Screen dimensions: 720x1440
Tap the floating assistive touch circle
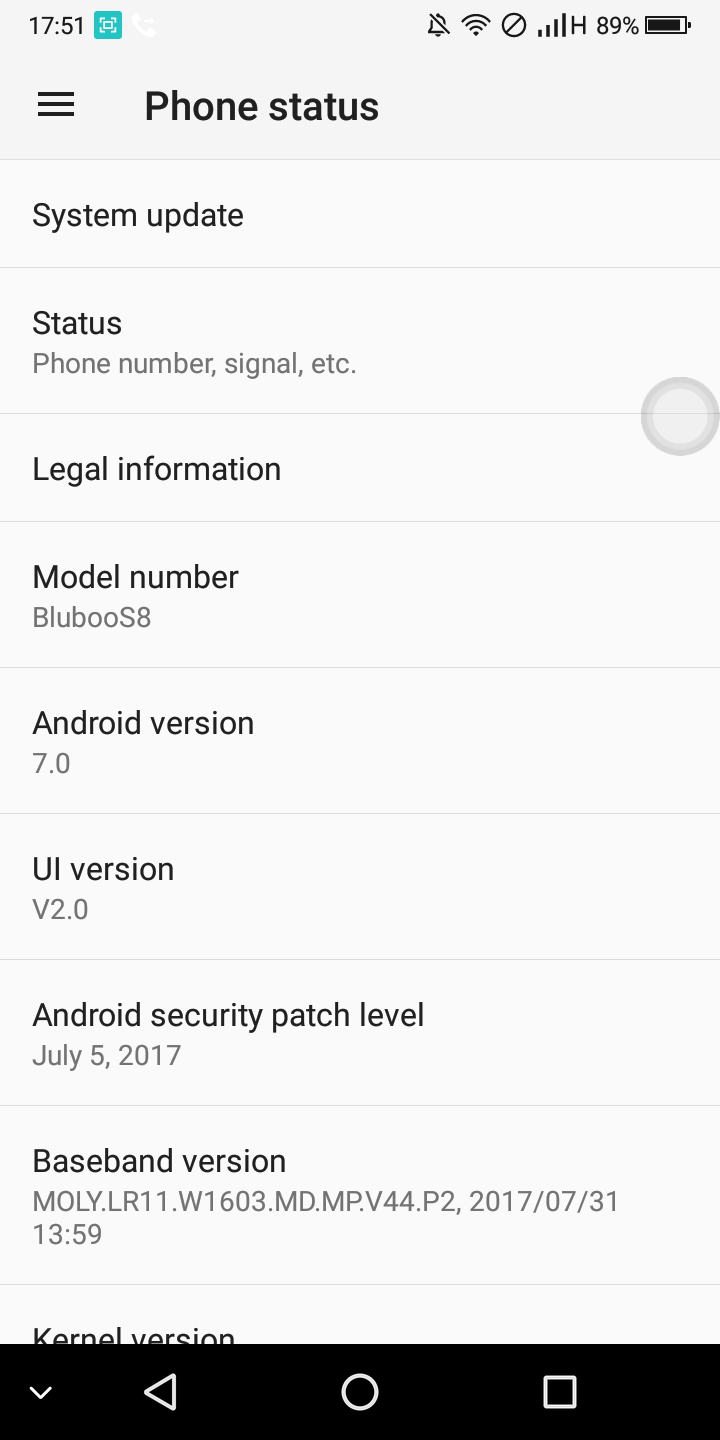pos(680,416)
